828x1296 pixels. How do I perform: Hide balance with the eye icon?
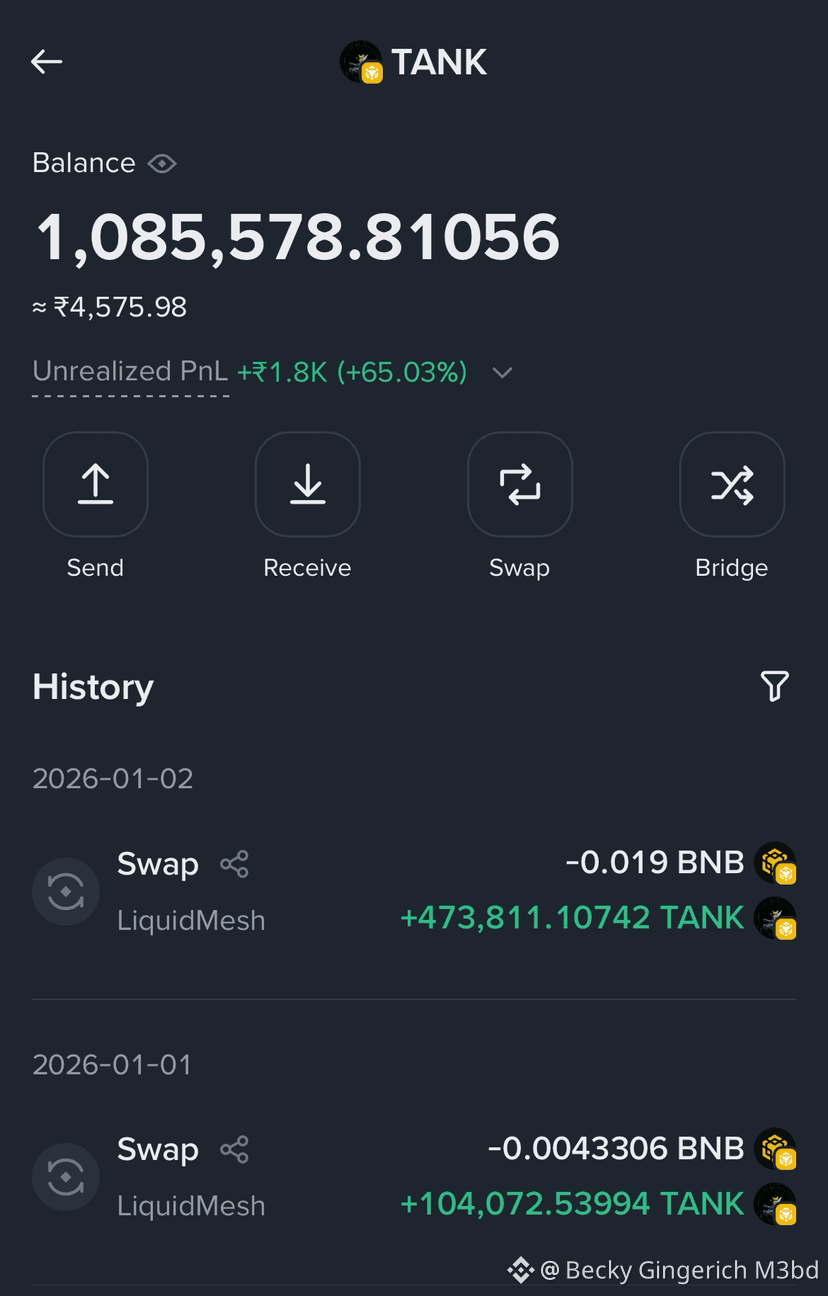coord(162,163)
